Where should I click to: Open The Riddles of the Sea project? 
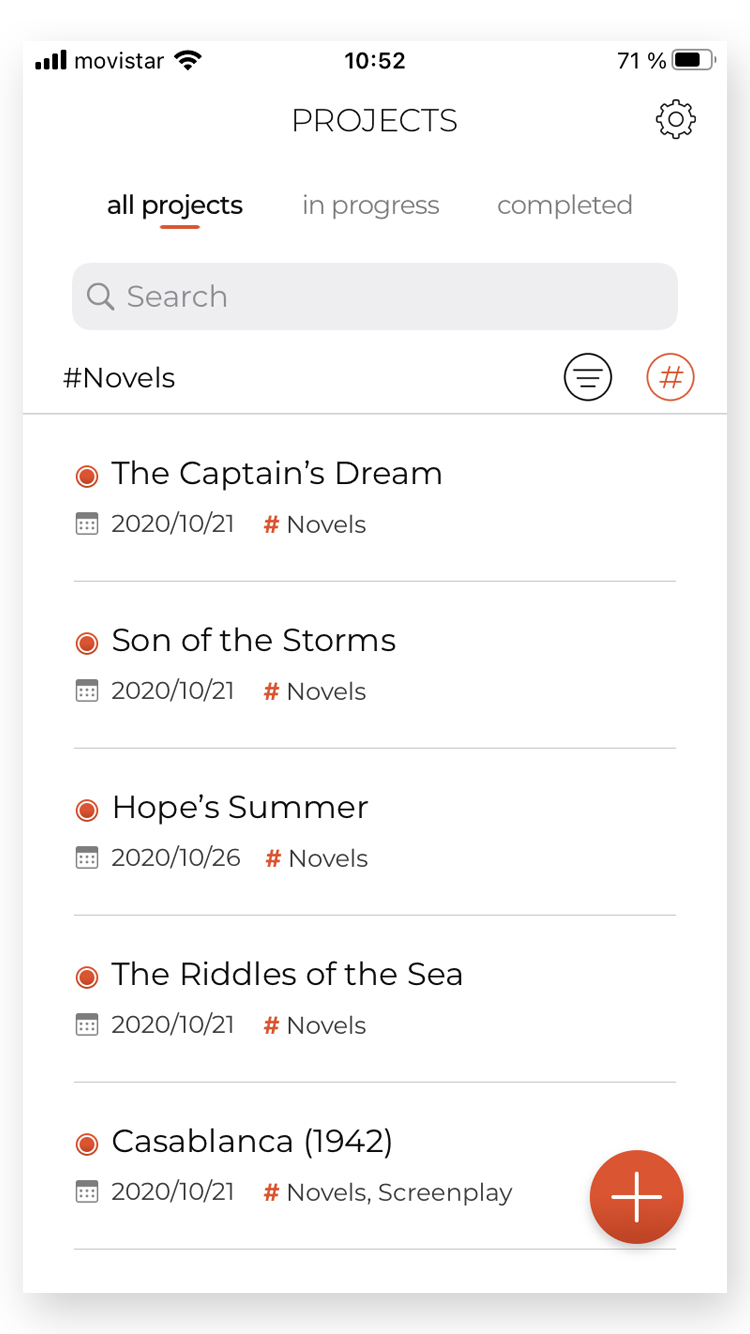pyautogui.click(x=375, y=999)
